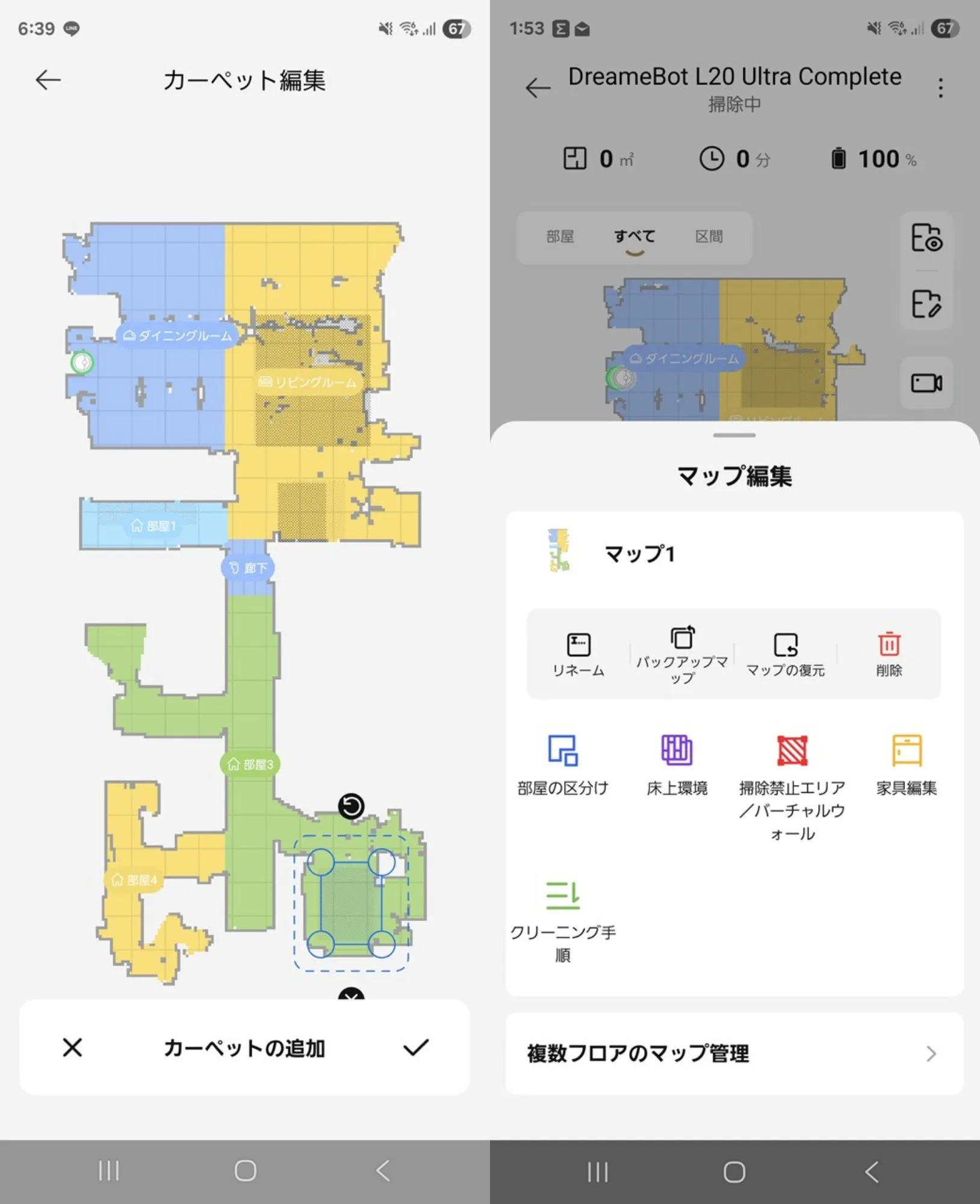Go back from the カーペット編集 screen
980x1204 pixels.
coord(48,80)
